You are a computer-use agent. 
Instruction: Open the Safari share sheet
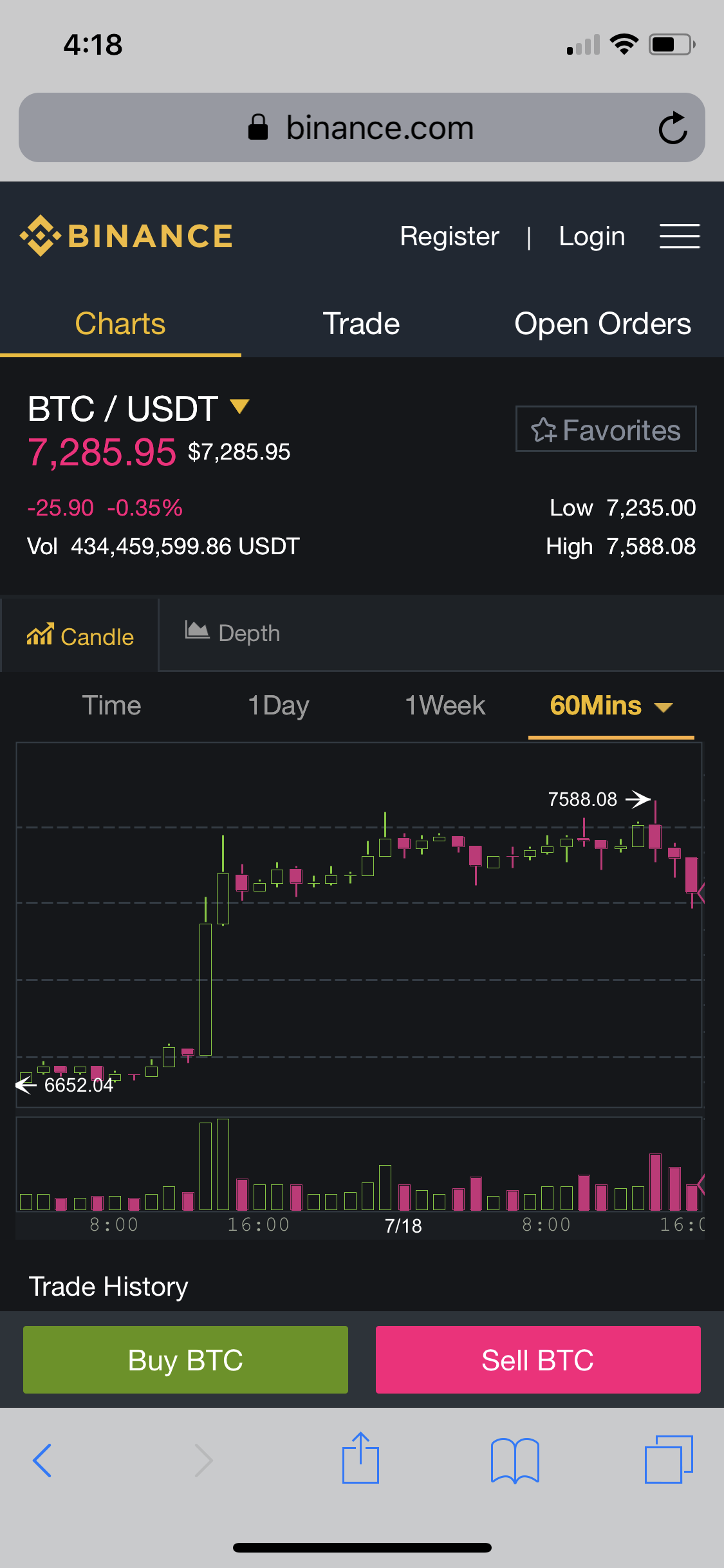(360, 1459)
